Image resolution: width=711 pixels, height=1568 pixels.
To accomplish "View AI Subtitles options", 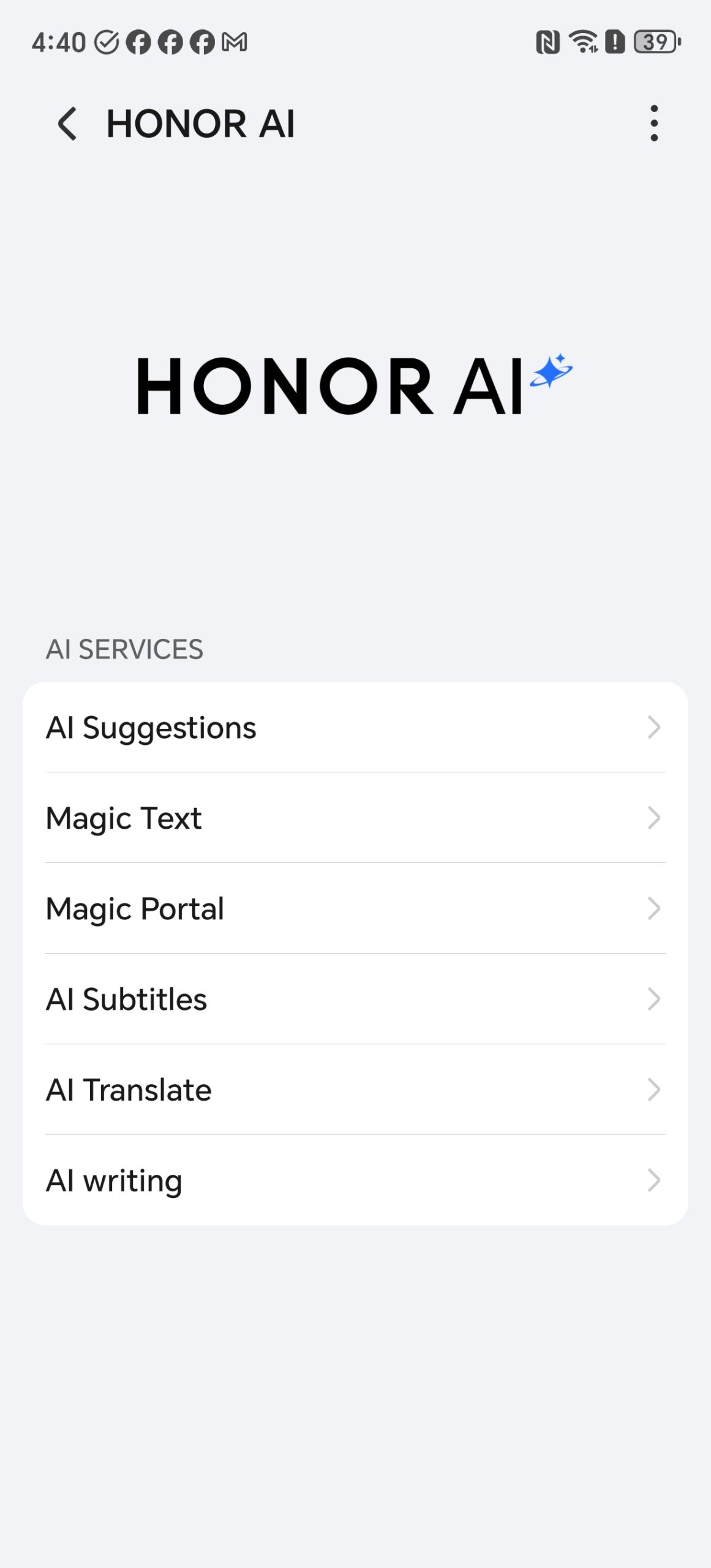I will click(x=355, y=1000).
